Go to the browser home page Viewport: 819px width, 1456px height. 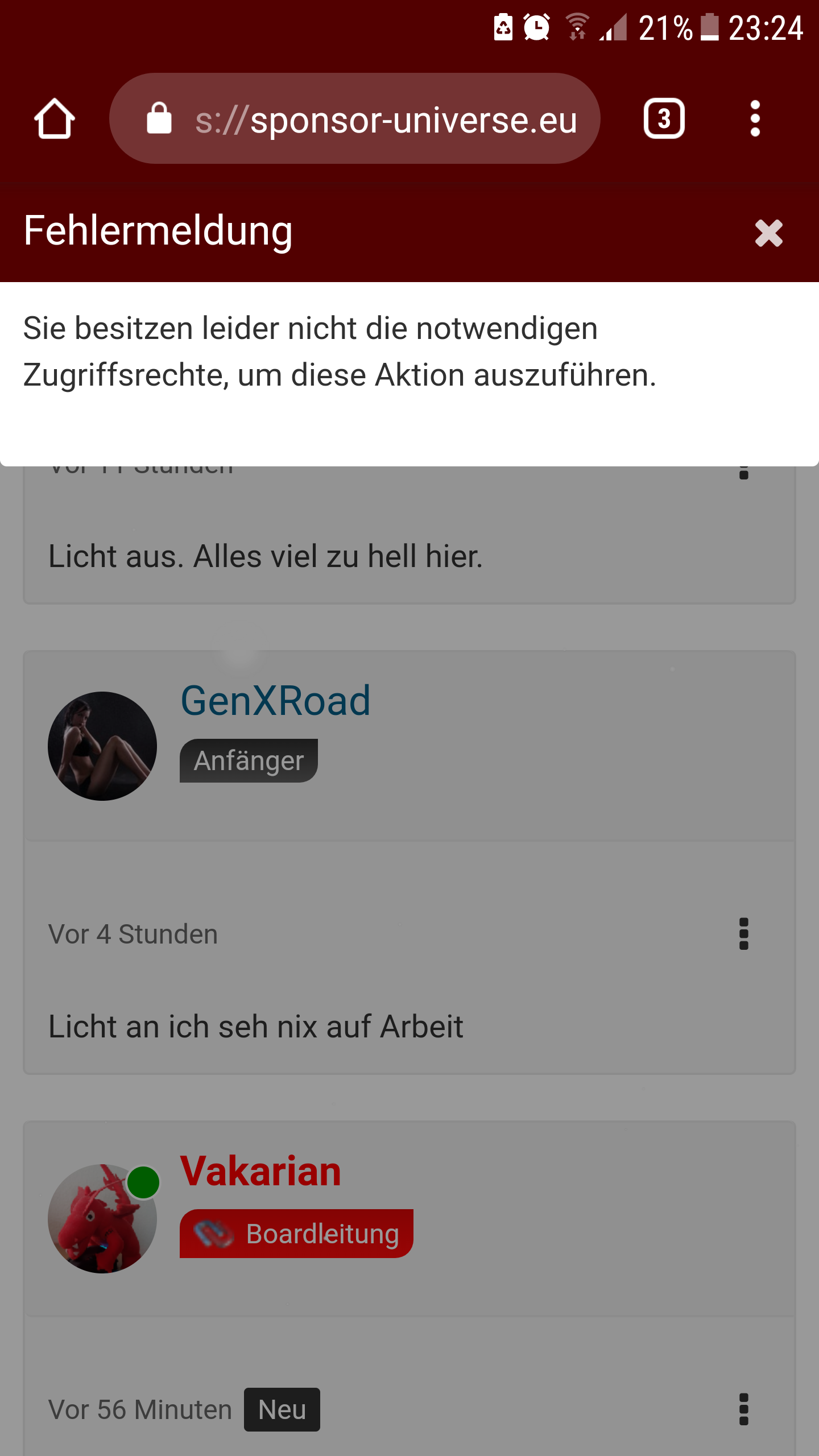[55, 119]
